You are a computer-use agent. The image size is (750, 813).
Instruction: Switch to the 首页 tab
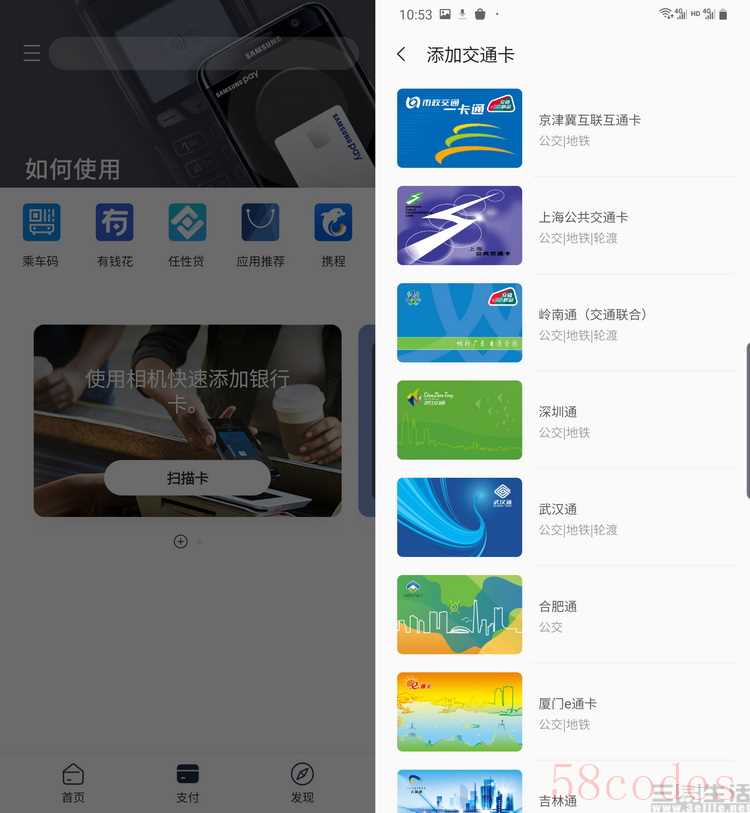(73, 783)
